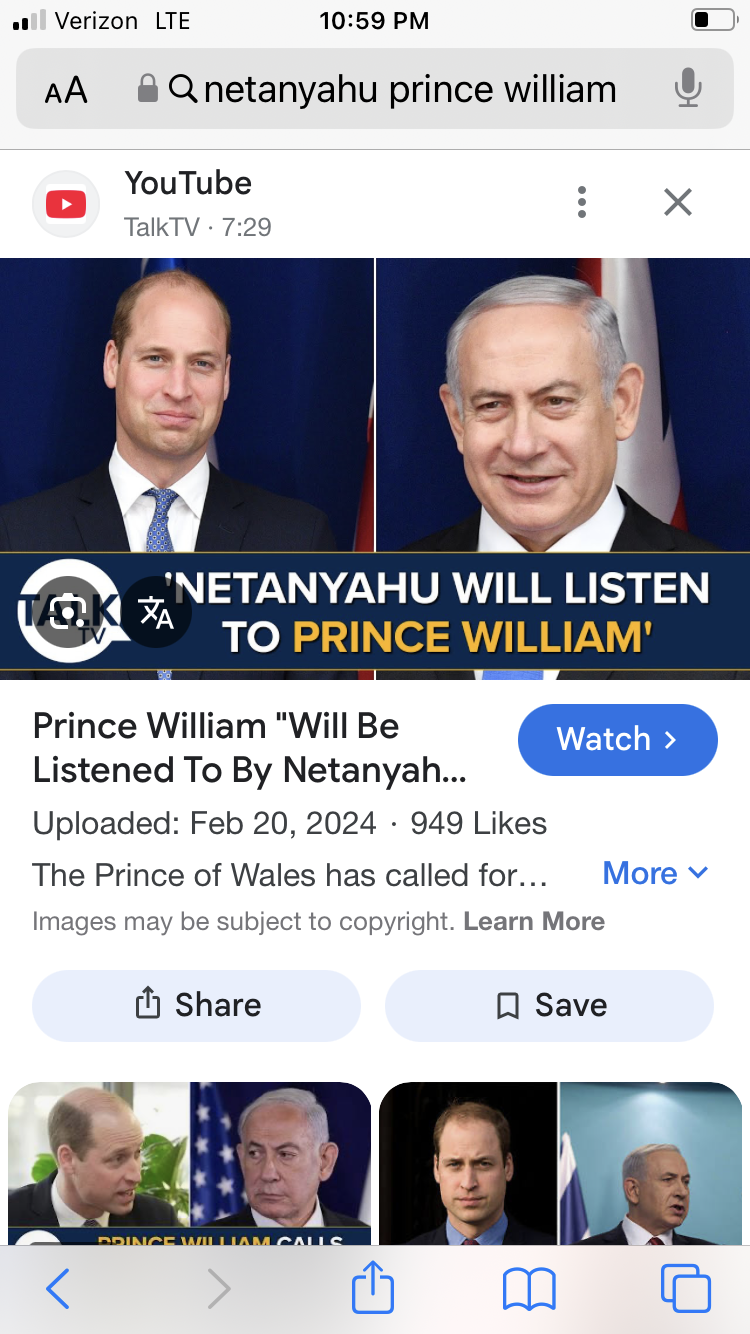
Task: Start voice search with the microphone
Action: tap(687, 90)
